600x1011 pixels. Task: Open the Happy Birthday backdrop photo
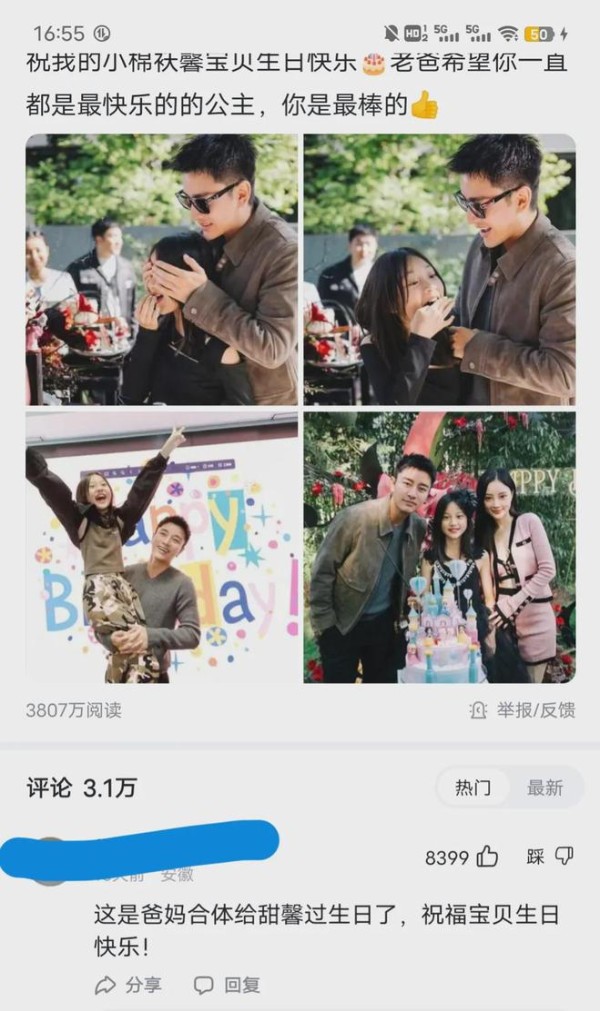point(162,547)
